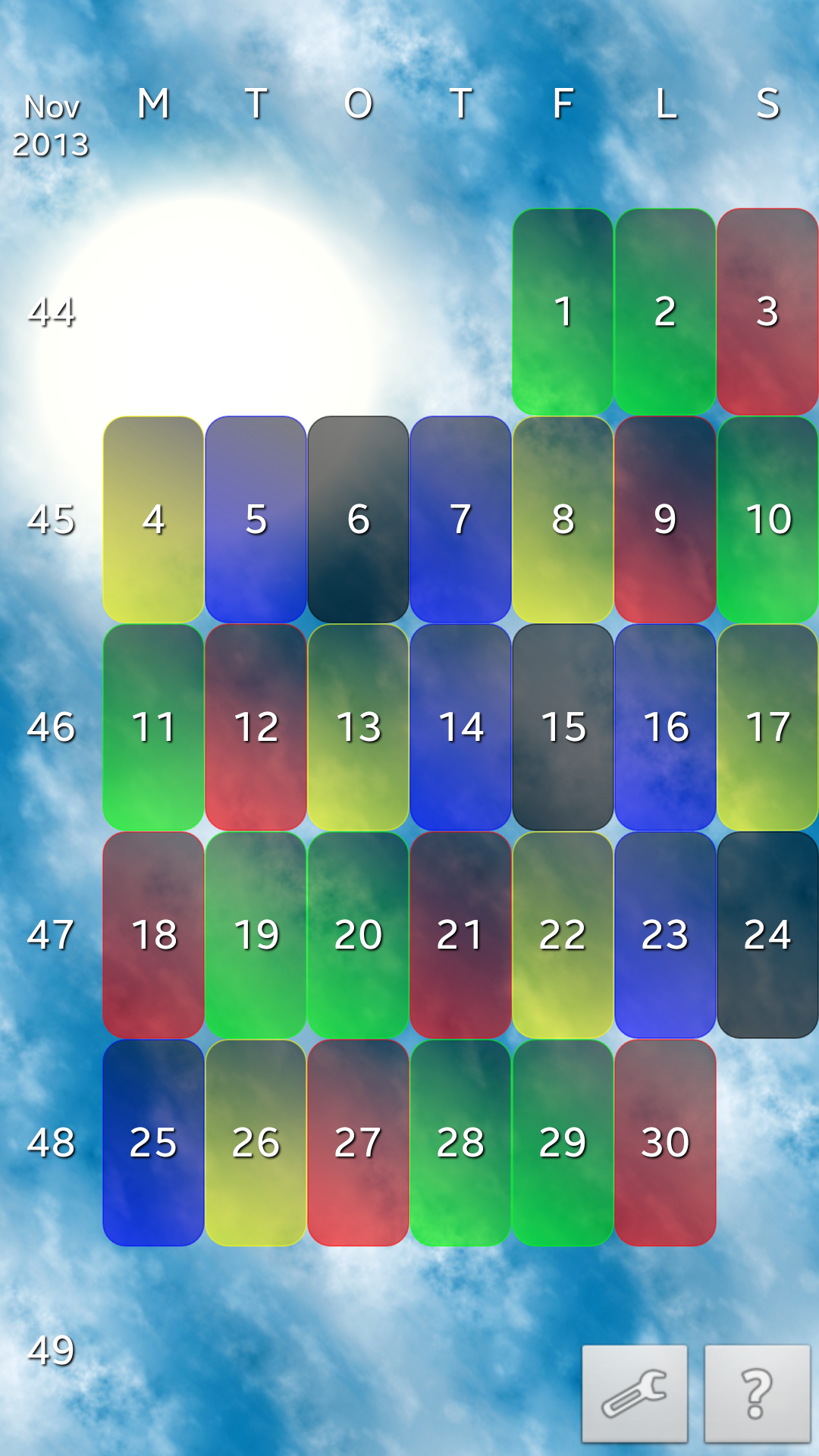Select the yellow day 22 tile
The width and height of the screenshot is (819, 1456).
(563, 935)
